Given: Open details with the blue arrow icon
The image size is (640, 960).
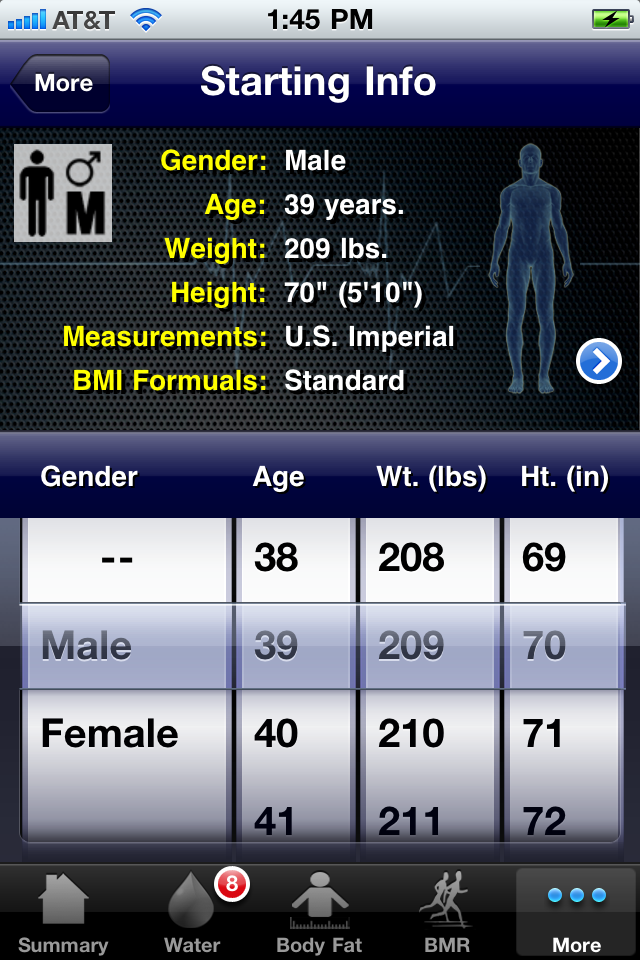Looking at the screenshot, I should coord(599,361).
